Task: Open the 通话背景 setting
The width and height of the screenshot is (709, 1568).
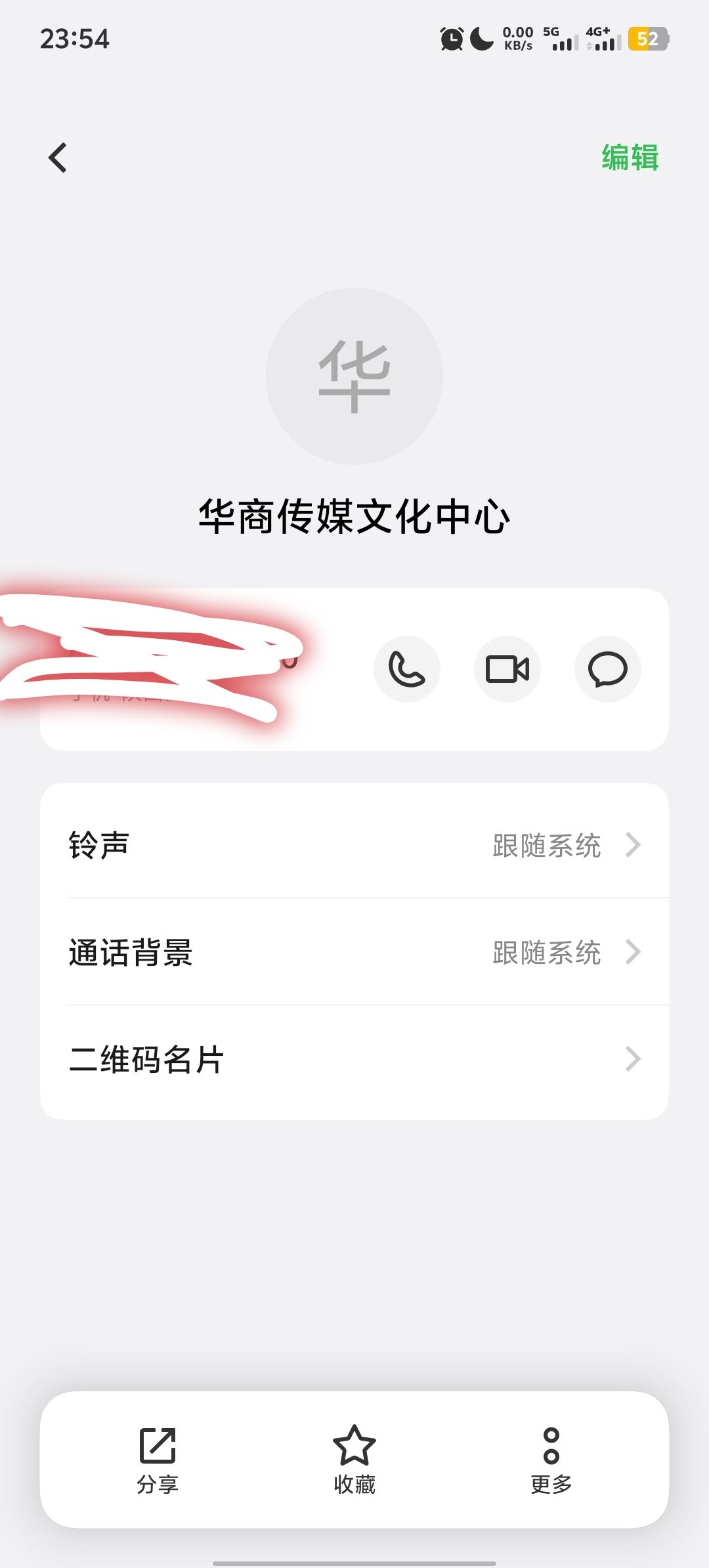Action: click(354, 952)
